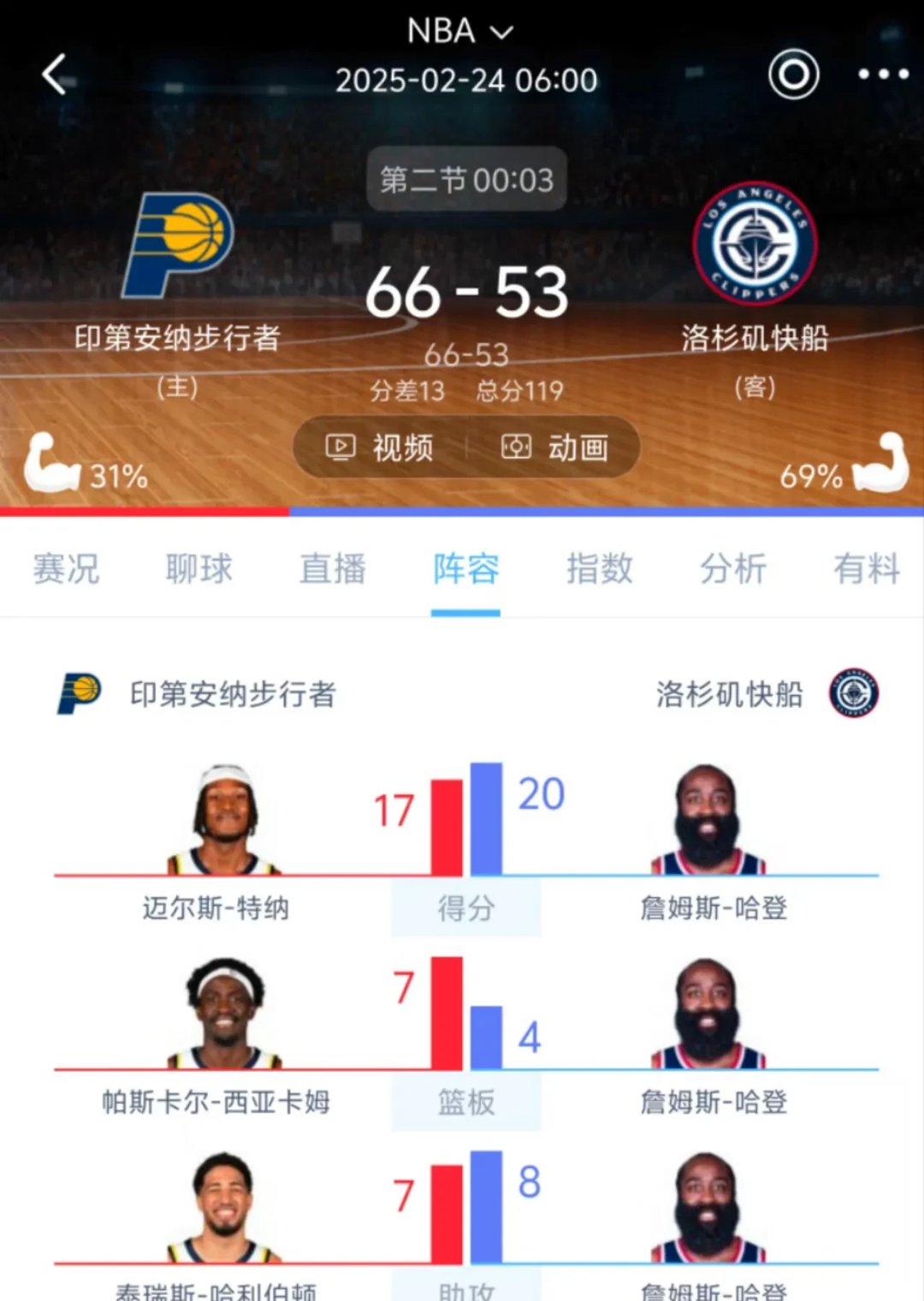Open the three-dot overflow menu

click(883, 74)
